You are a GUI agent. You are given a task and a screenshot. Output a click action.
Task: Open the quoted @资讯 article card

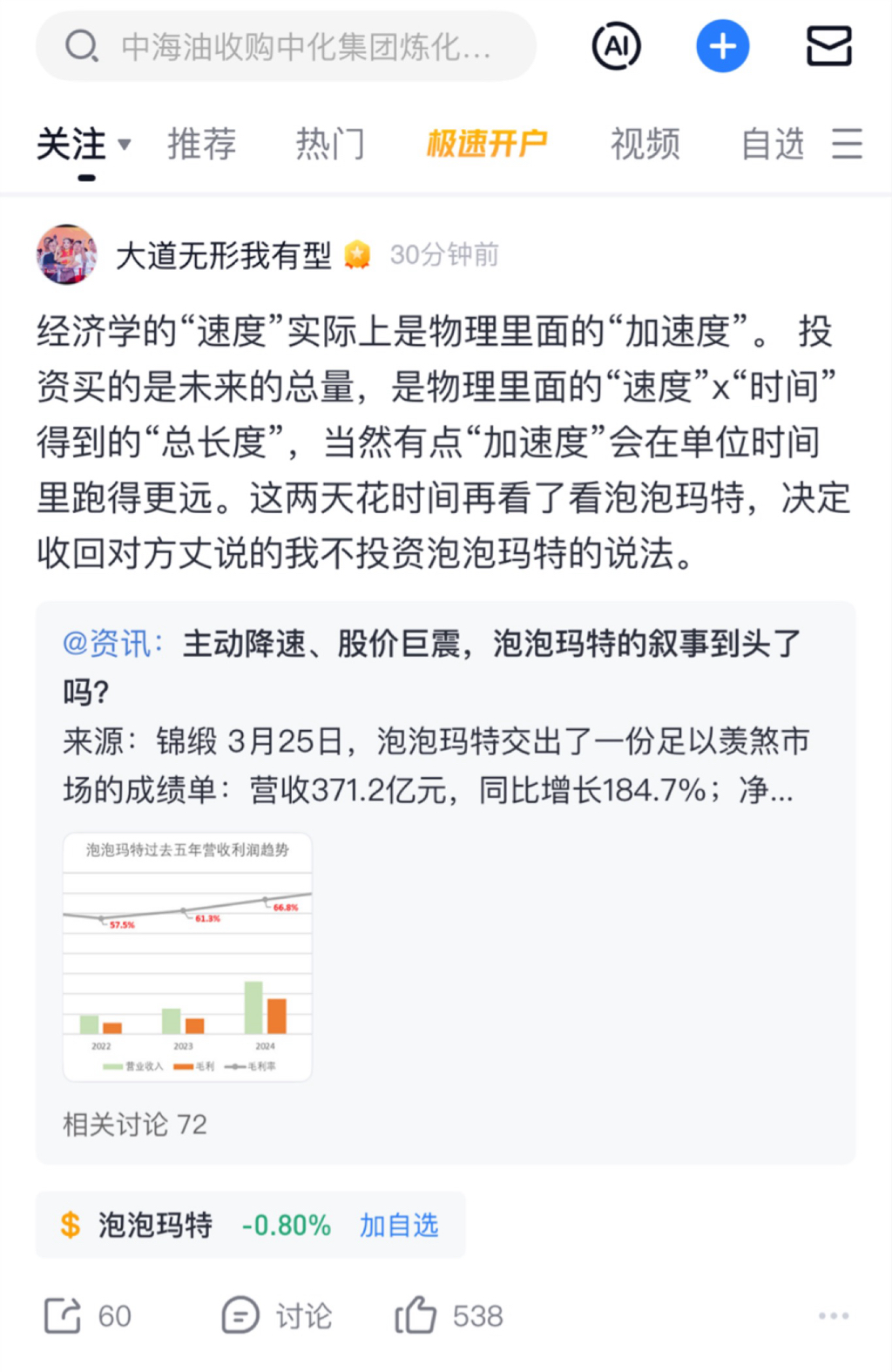tap(444, 716)
